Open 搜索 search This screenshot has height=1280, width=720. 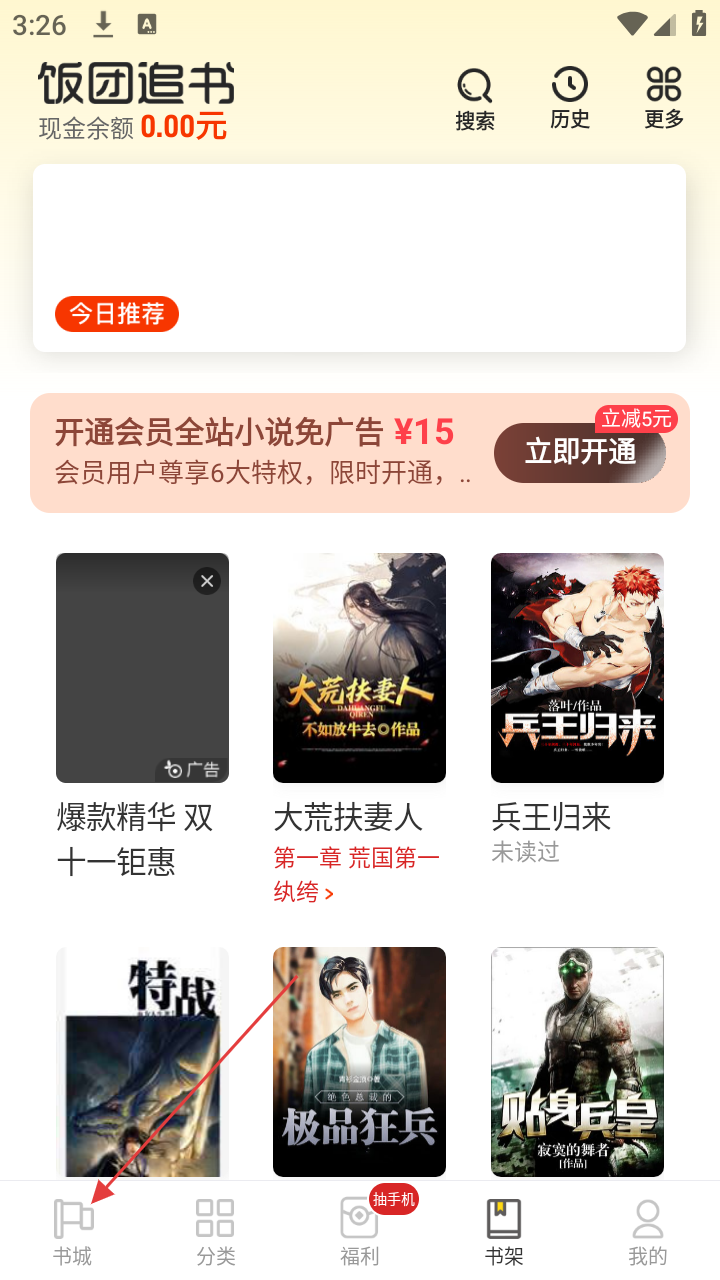(x=475, y=99)
